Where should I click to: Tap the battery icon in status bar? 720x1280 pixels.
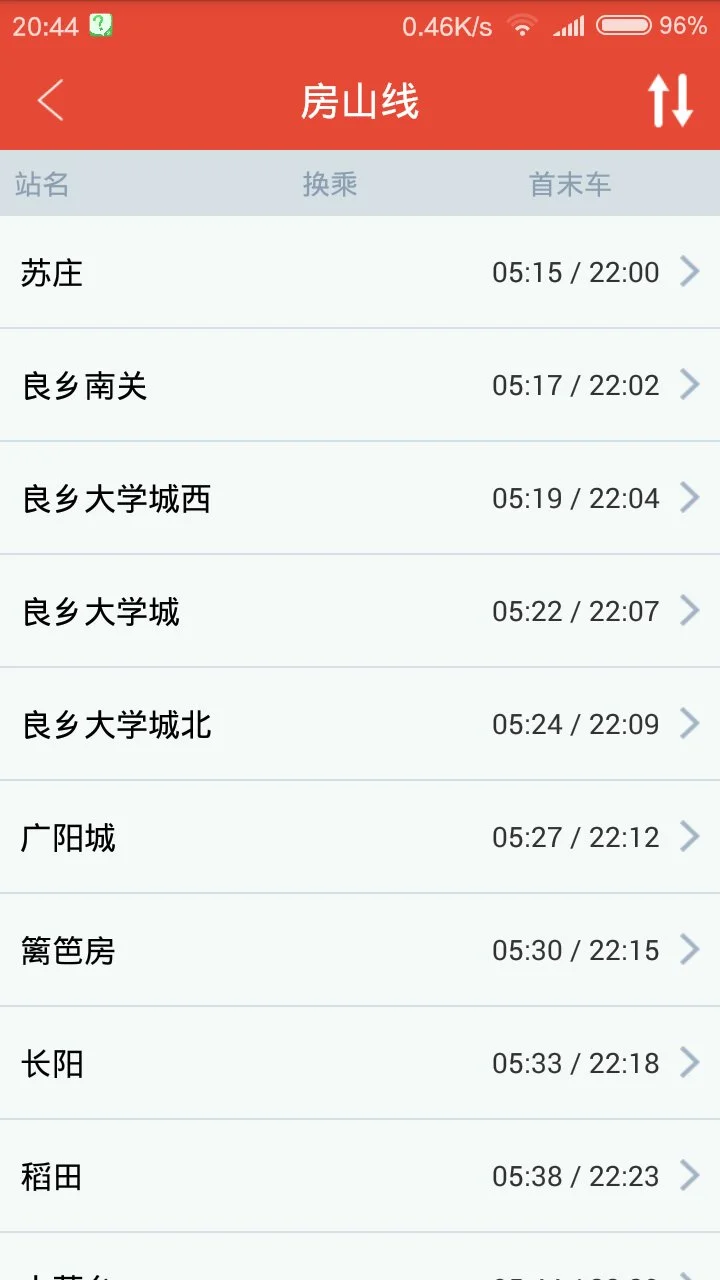628,26
